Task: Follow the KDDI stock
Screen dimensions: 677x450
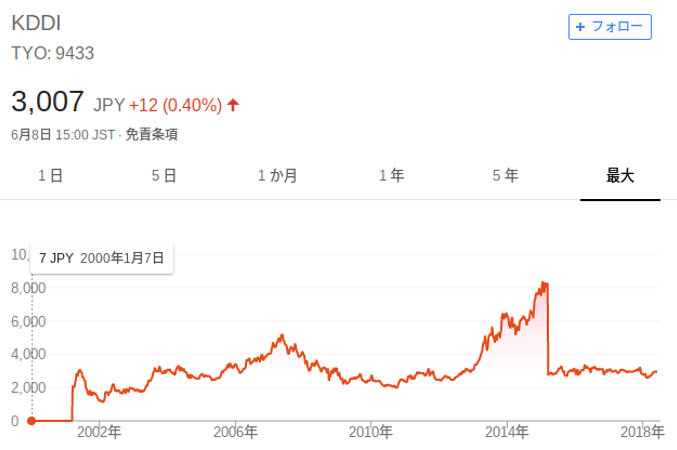Action: click(x=610, y=27)
